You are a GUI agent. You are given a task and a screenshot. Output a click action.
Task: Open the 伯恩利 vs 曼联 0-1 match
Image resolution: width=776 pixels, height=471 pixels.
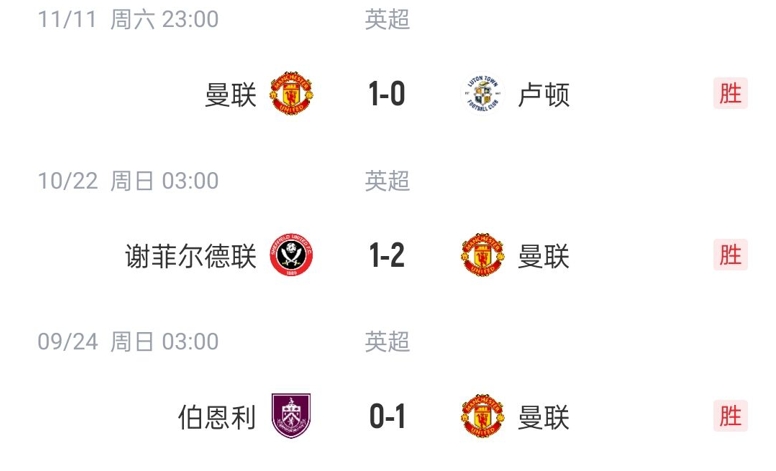point(386,417)
